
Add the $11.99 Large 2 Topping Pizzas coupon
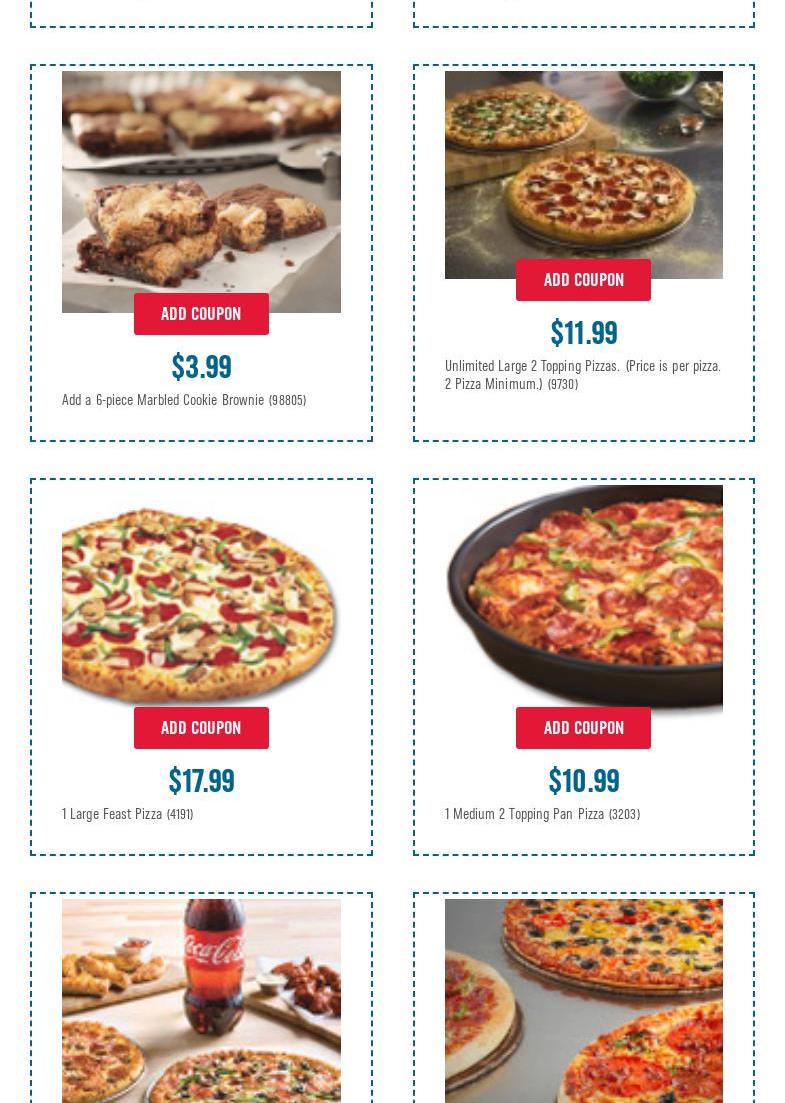pyautogui.click(x=583, y=280)
